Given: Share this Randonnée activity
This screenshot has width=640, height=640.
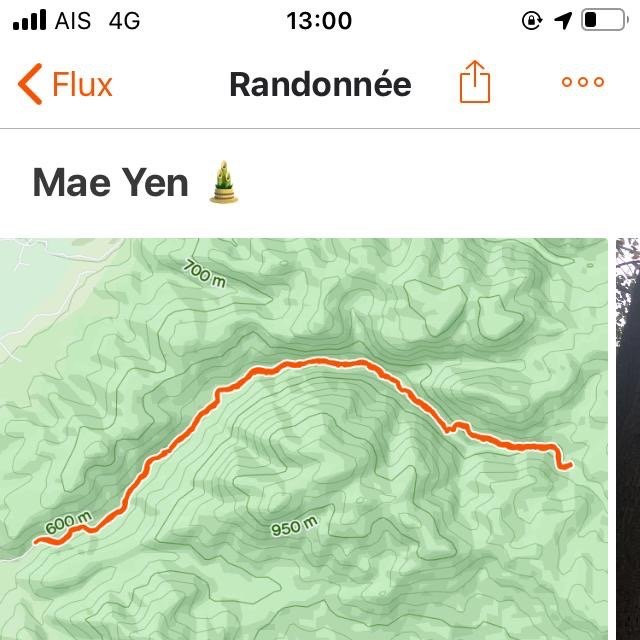Looking at the screenshot, I should [475, 83].
